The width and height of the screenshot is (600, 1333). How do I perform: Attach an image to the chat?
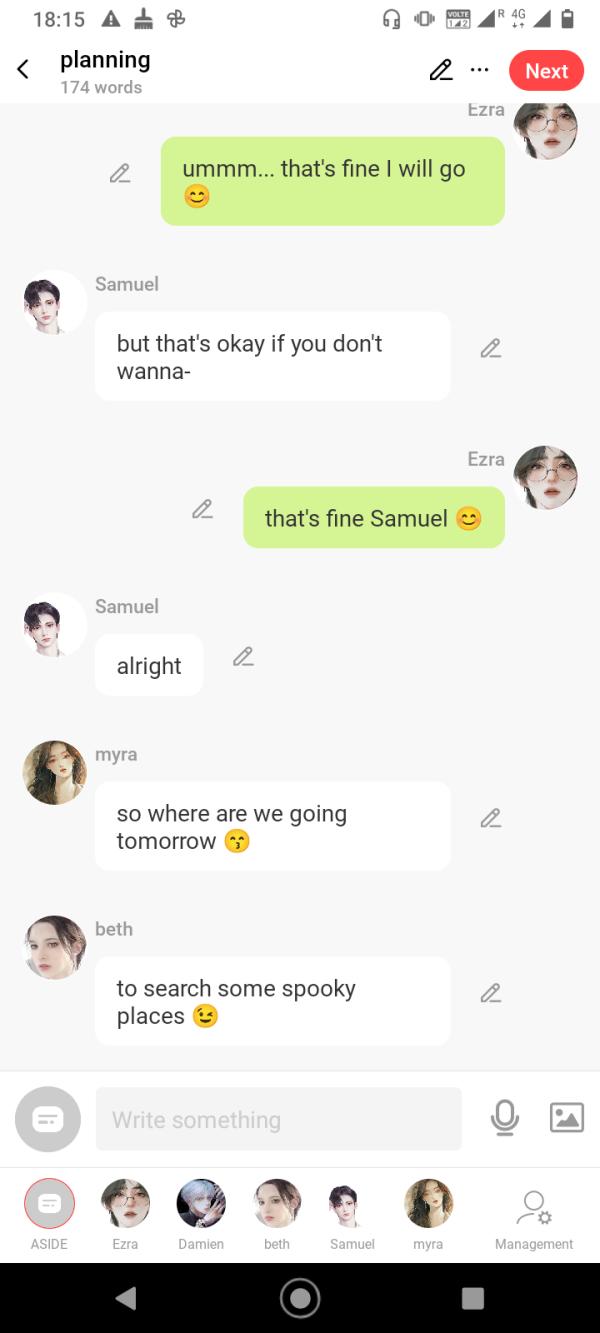566,1118
